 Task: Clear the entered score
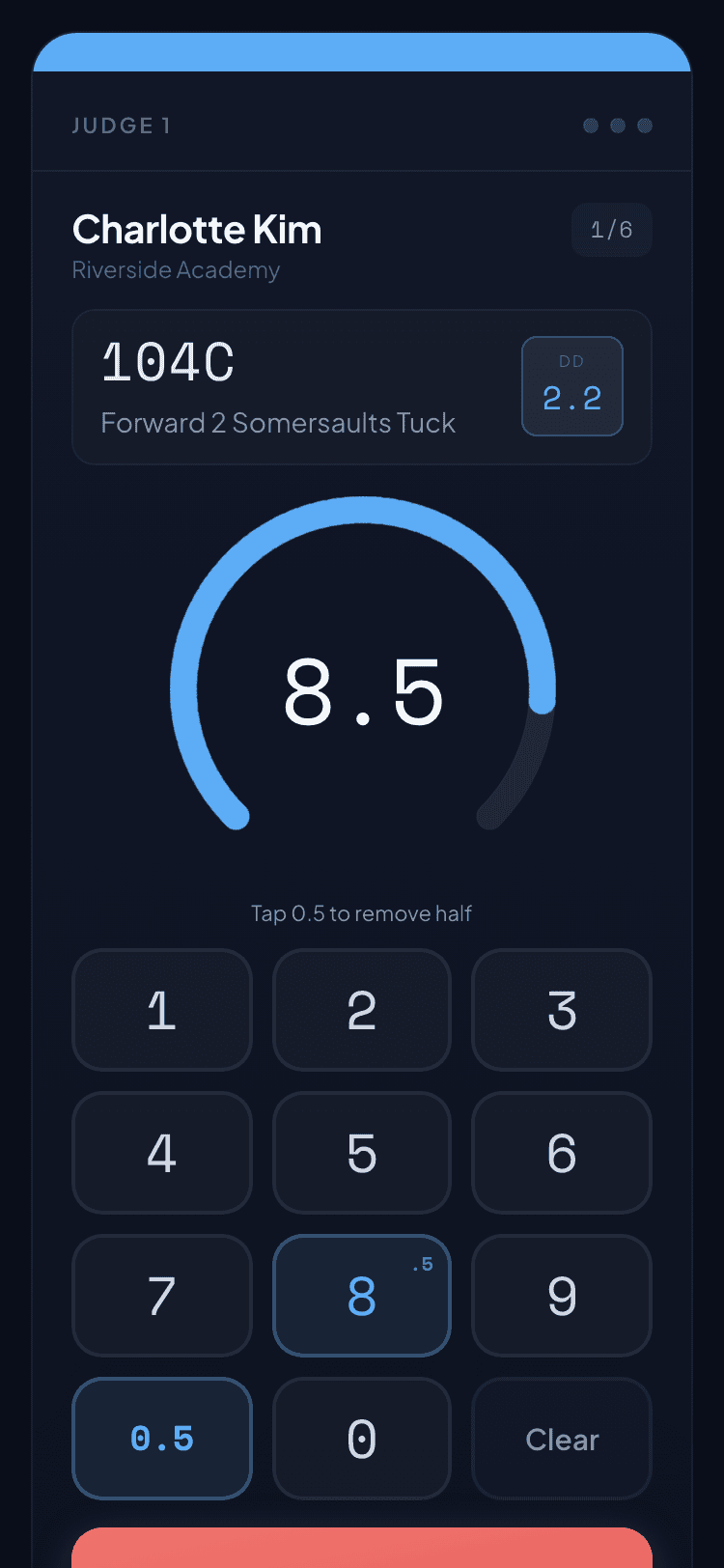point(562,1439)
